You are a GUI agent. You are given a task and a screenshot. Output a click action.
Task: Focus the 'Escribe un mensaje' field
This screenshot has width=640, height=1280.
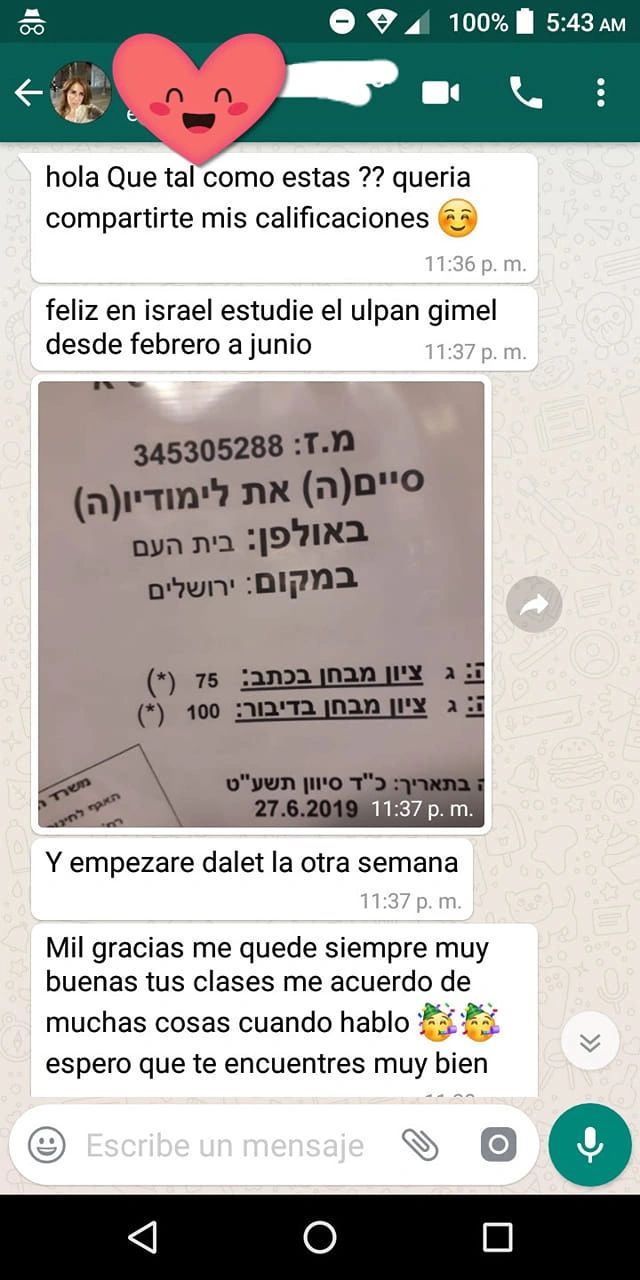pyautogui.click(x=225, y=1146)
